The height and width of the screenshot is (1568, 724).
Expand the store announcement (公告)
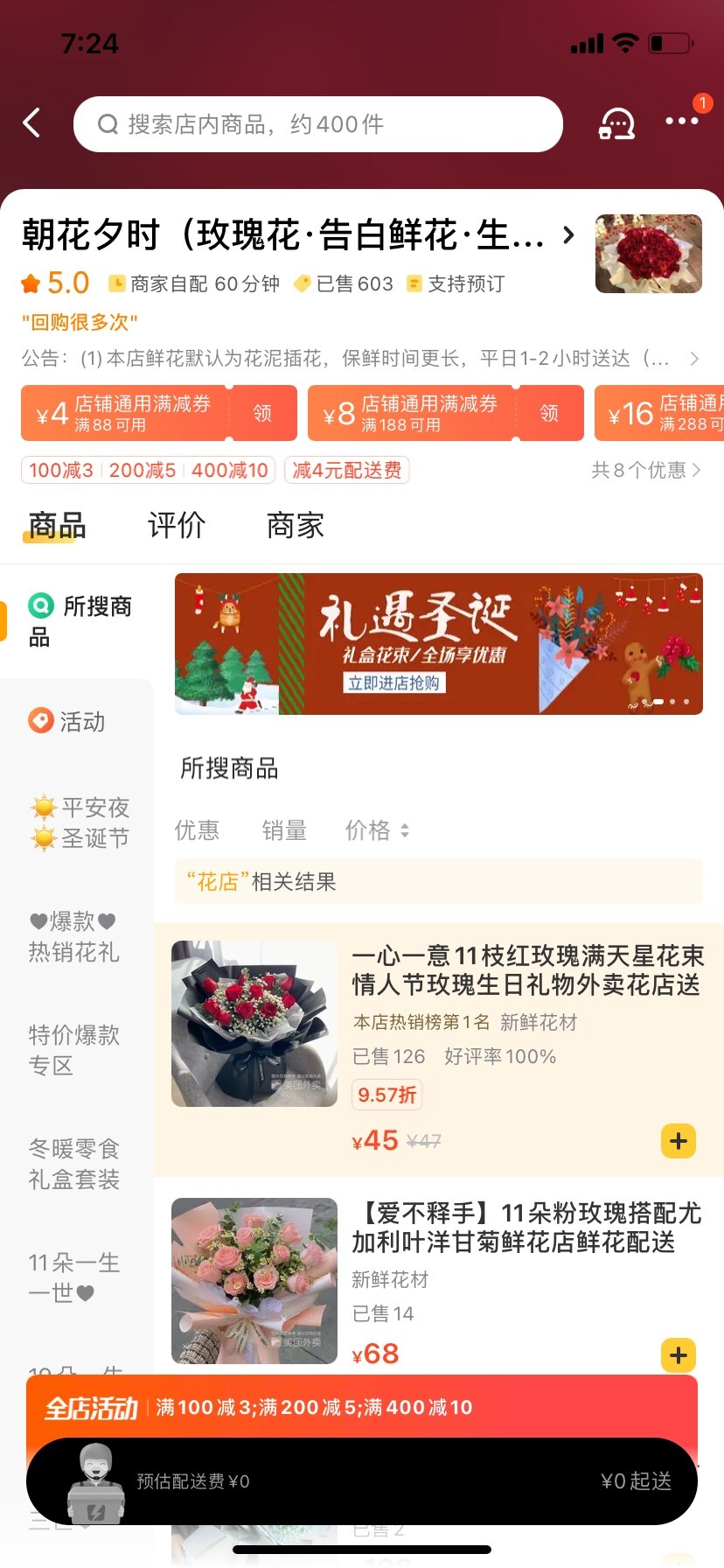pyautogui.click(x=693, y=359)
